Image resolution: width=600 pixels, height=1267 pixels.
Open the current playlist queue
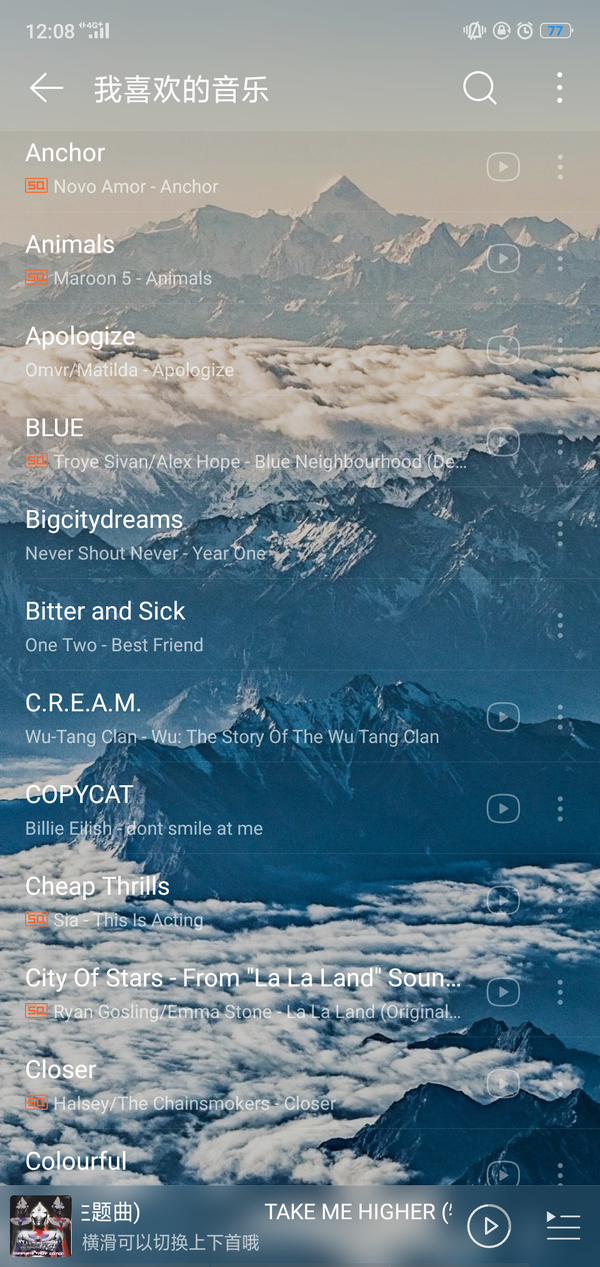pos(562,1226)
